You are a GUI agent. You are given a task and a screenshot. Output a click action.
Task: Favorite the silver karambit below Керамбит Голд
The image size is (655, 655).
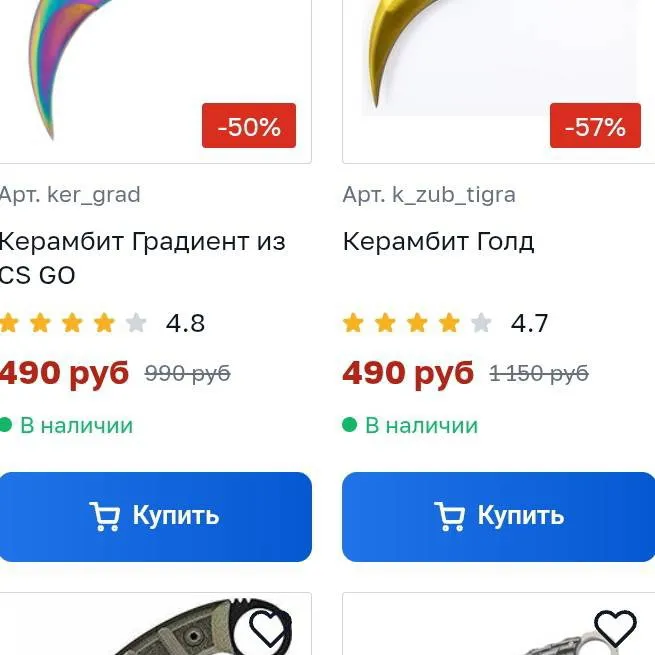click(614, 628)
